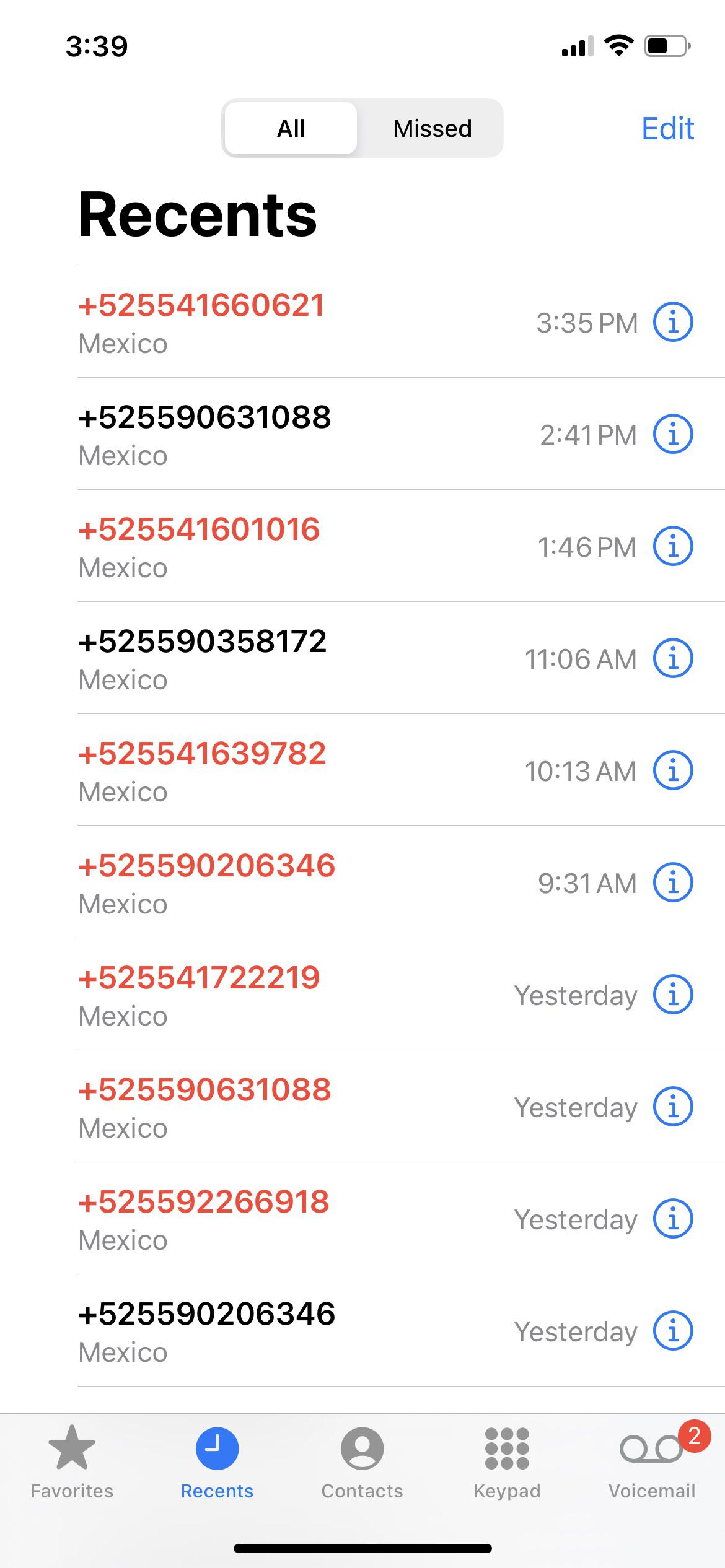Switch to the Missed calls filter
Image resolution: width=725 pixels, height=1568 pixels.
(x=432, y=128)
